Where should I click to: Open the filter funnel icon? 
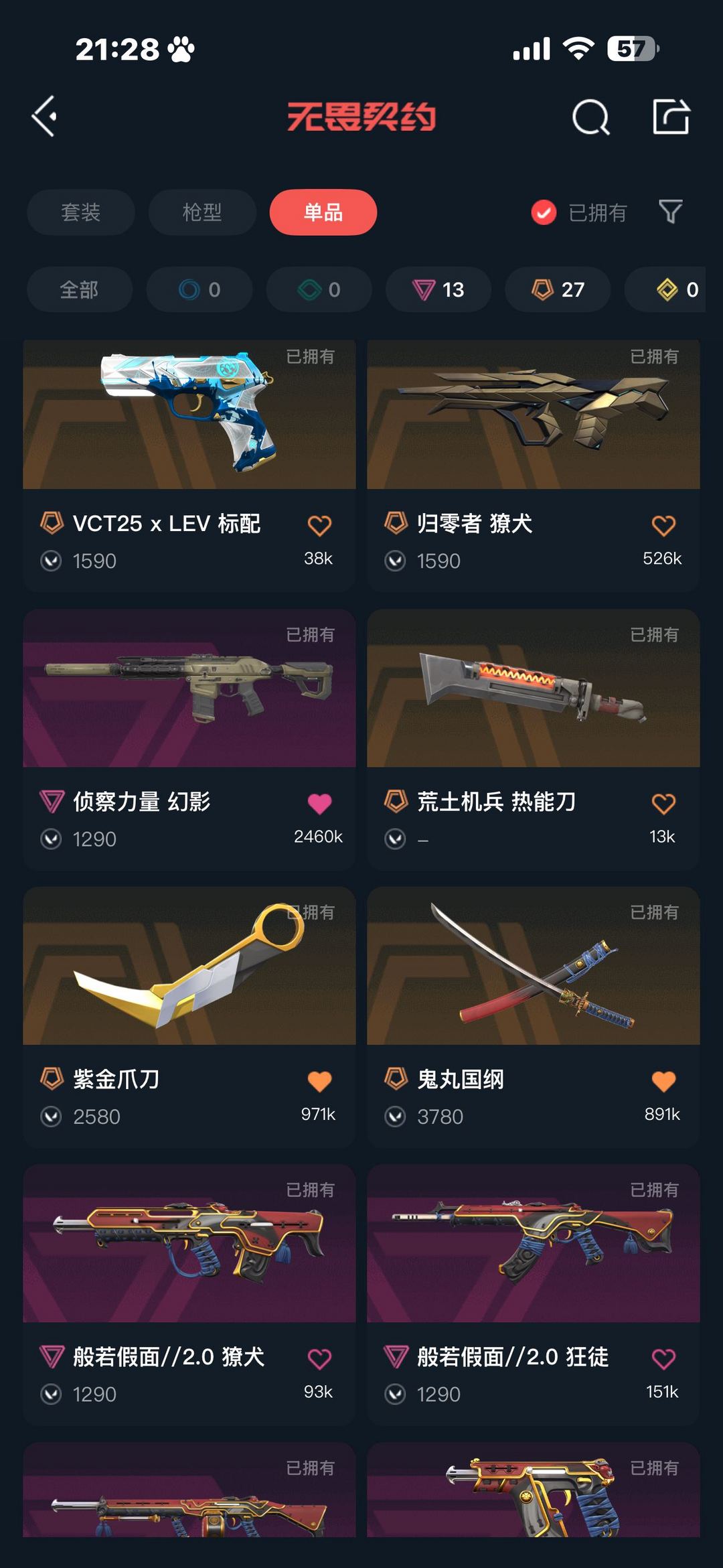pyautogui.click(x=672, y=212)
